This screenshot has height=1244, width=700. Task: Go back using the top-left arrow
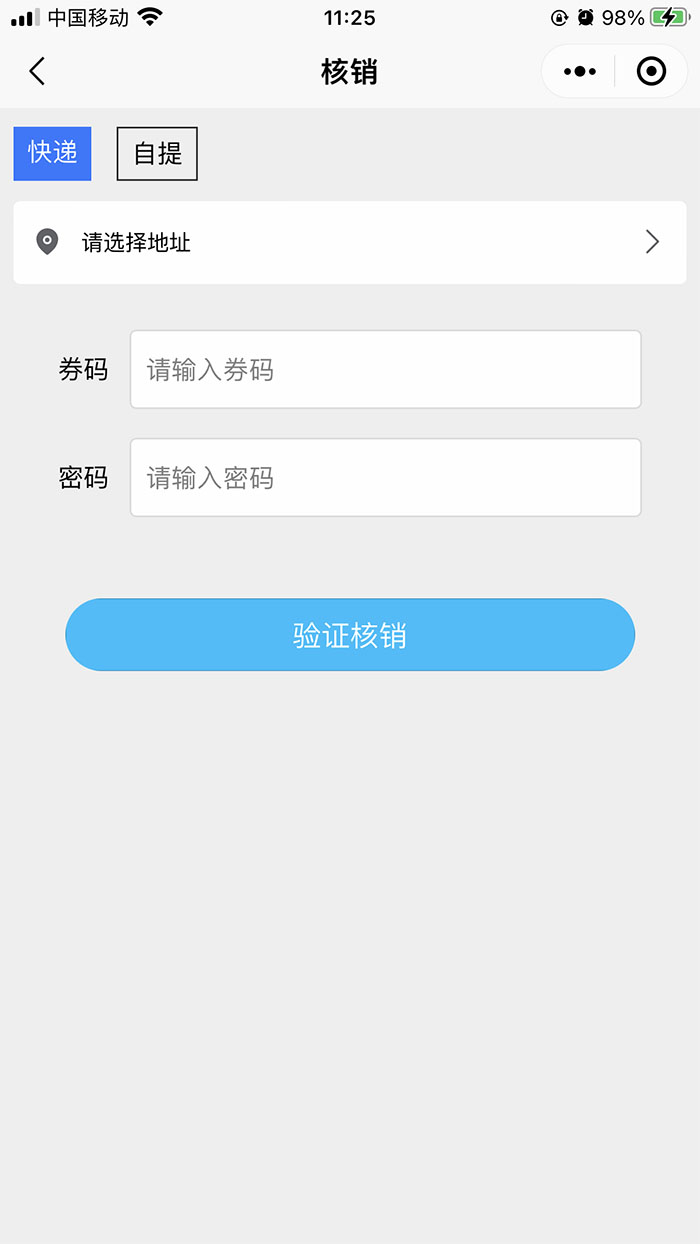point(37,71)
